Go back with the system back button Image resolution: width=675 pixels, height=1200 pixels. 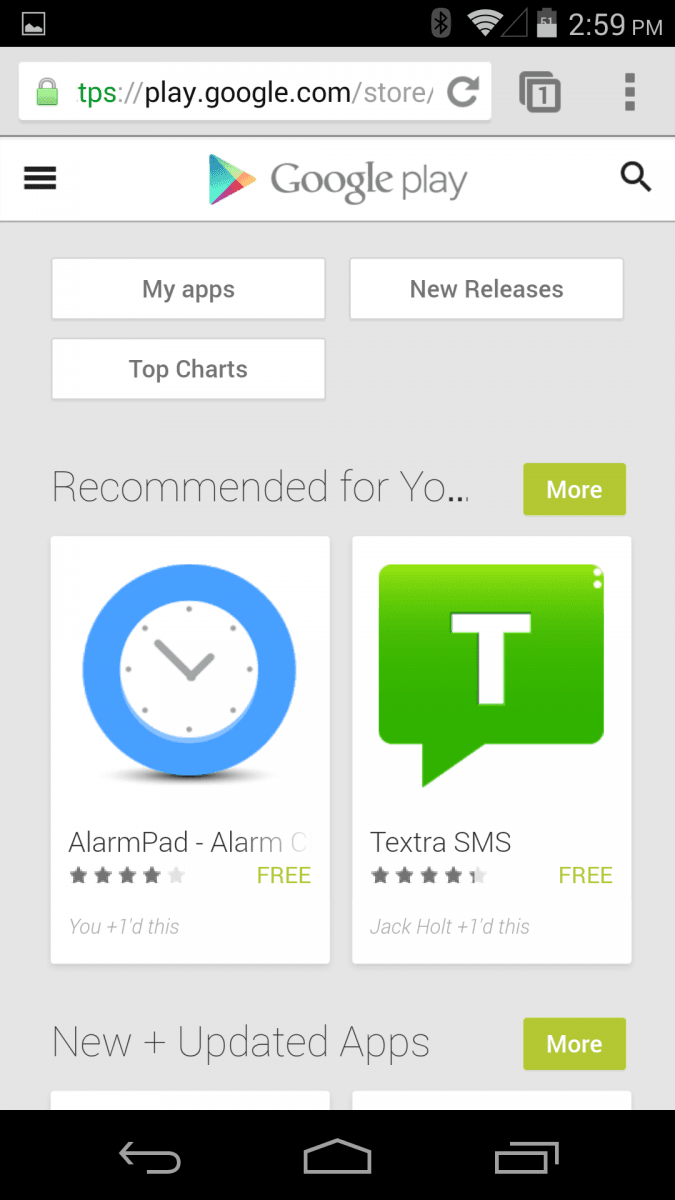tap(150, 1157)
